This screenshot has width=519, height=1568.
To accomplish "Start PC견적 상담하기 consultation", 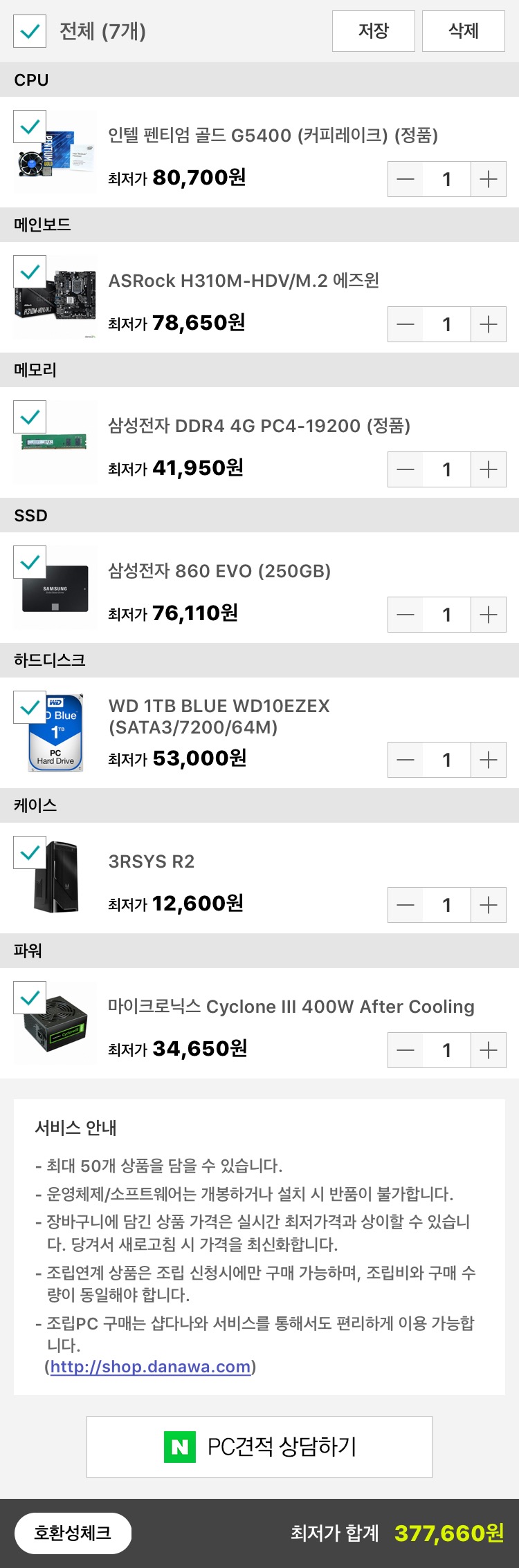I will [x=259, y=1447].
